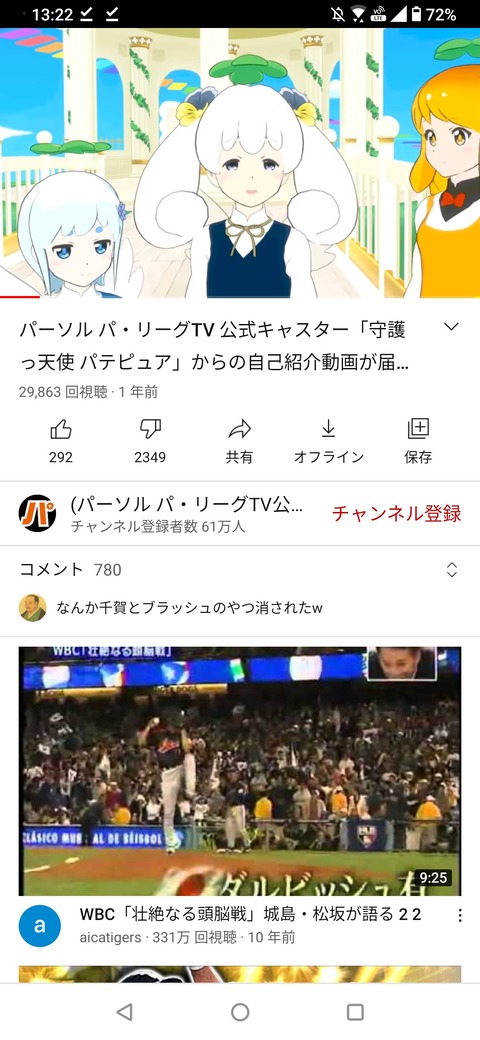Save the video to a playlist

coord(418,440)
